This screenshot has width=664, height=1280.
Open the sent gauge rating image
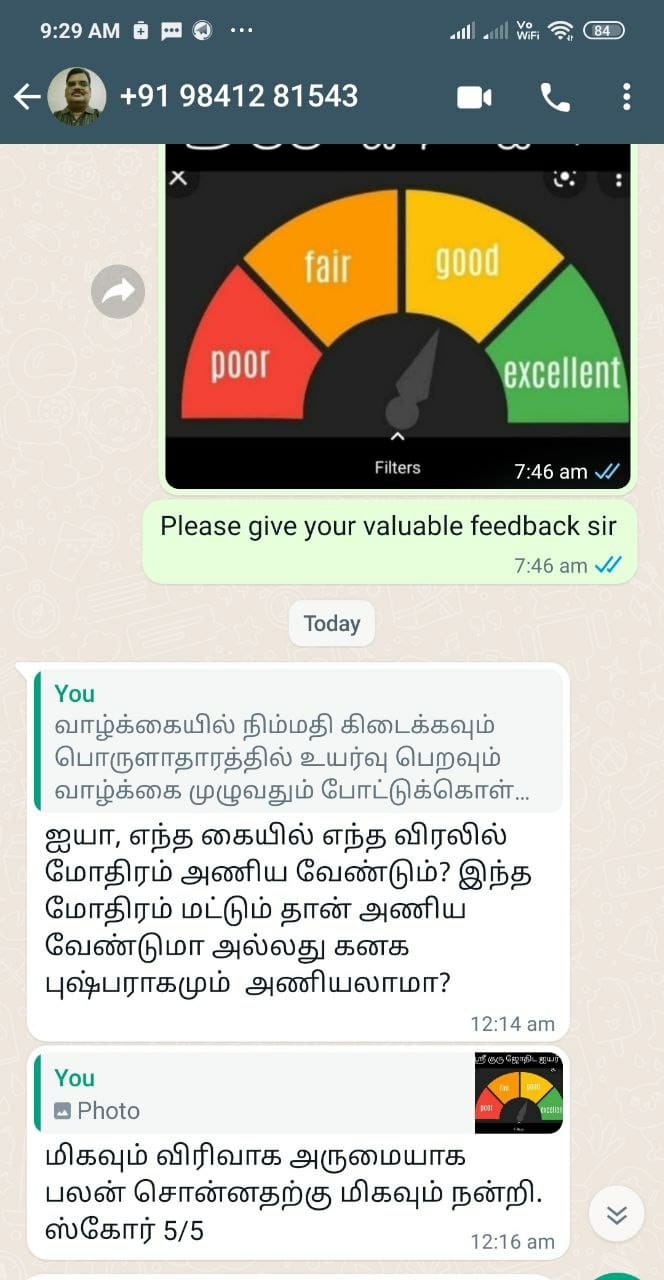point(398,316)
